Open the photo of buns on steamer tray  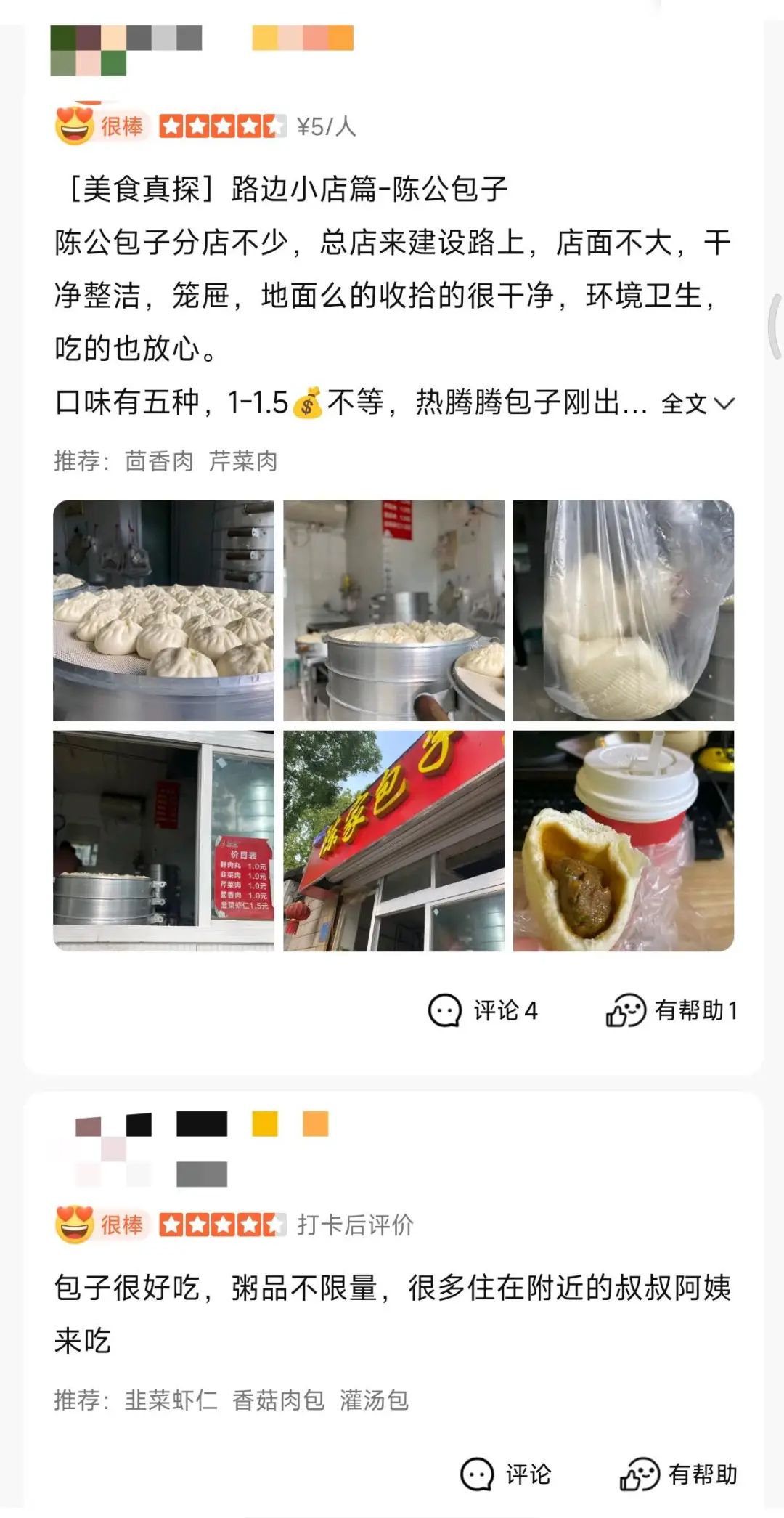coord(163,610)
